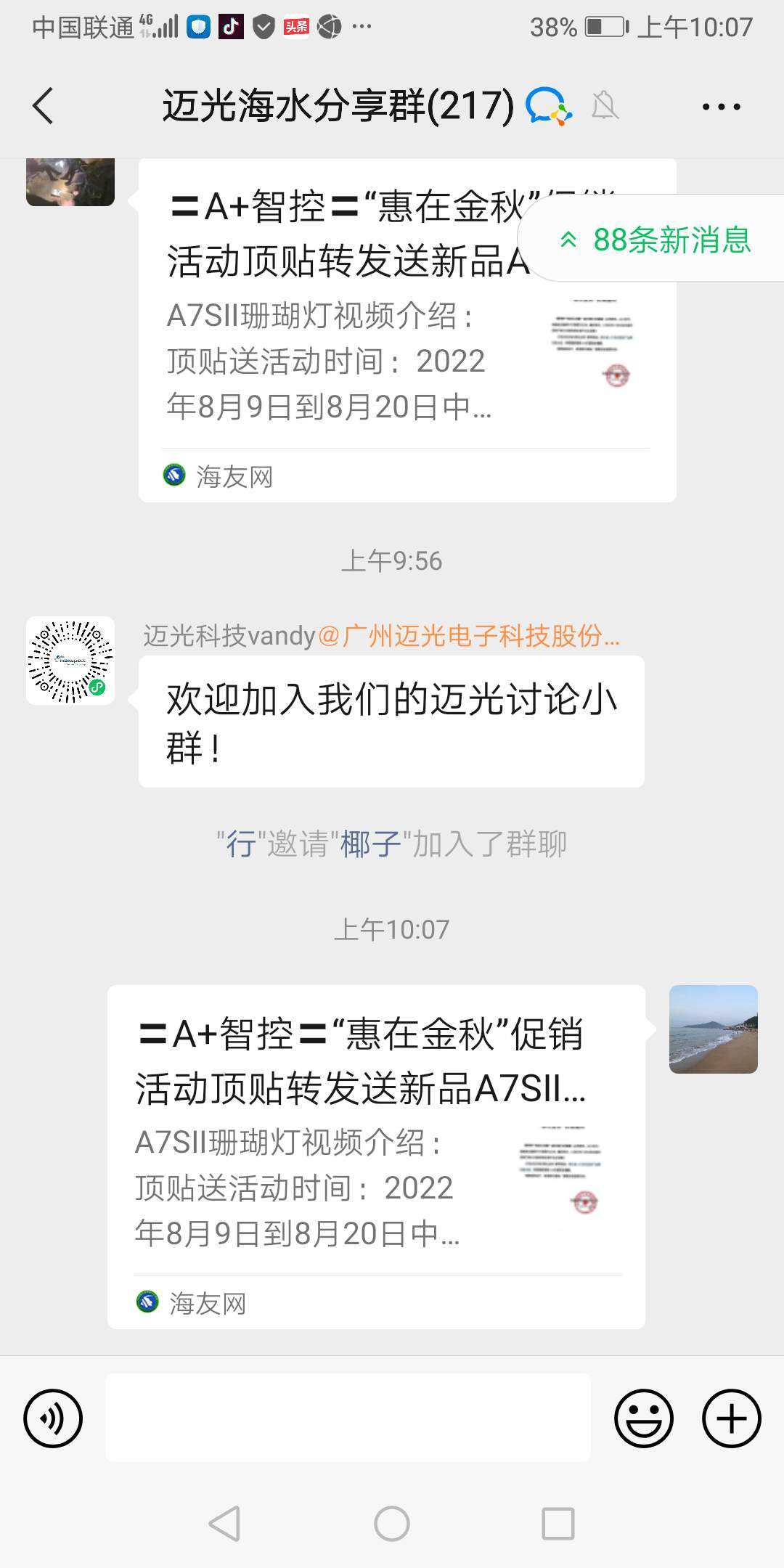Open the recent apps overview
This screenshot has height=1568, width=784.
pyautogui.click(x=558, y=1524)
